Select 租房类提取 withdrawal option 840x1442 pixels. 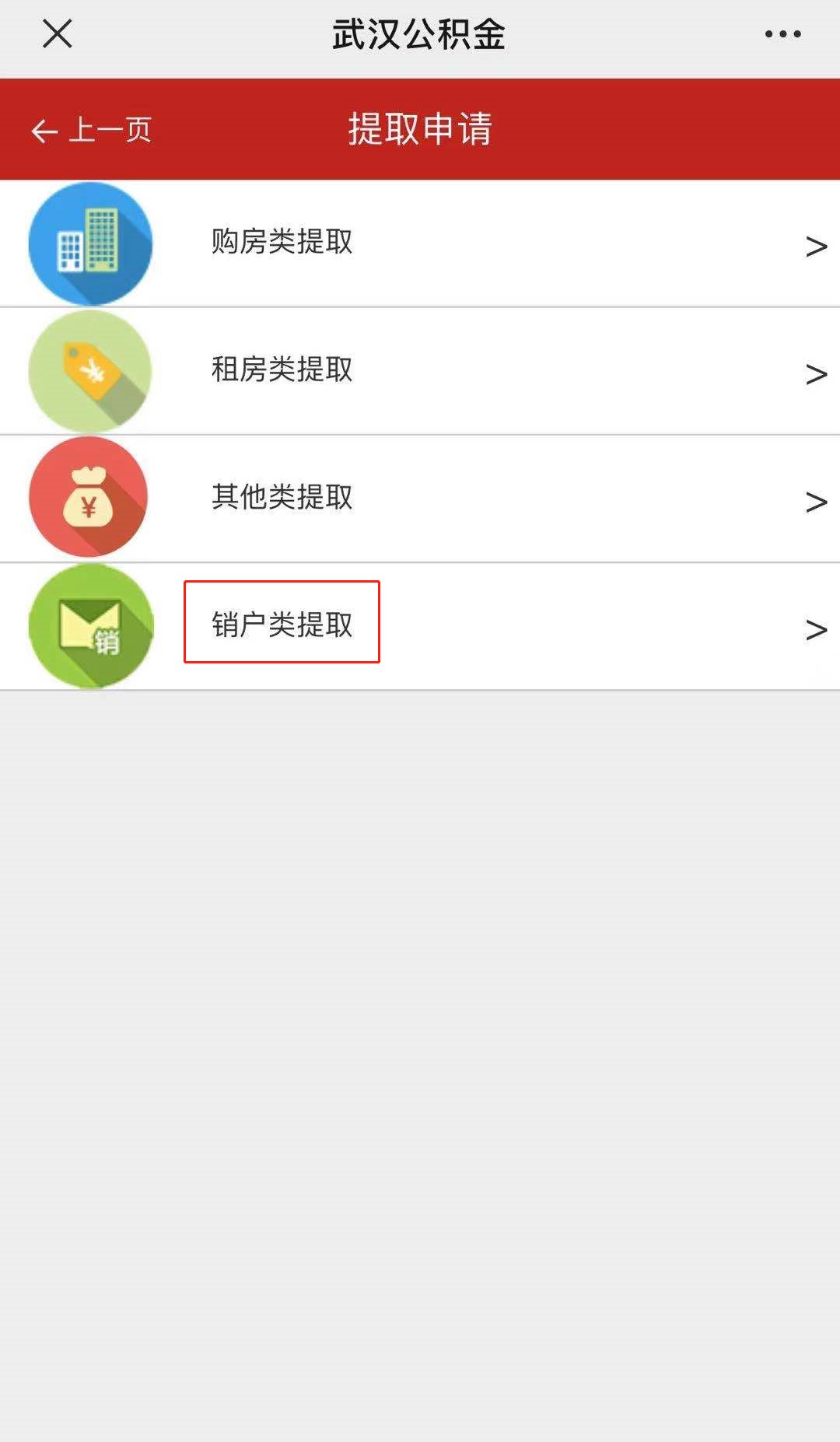(282, 370)
